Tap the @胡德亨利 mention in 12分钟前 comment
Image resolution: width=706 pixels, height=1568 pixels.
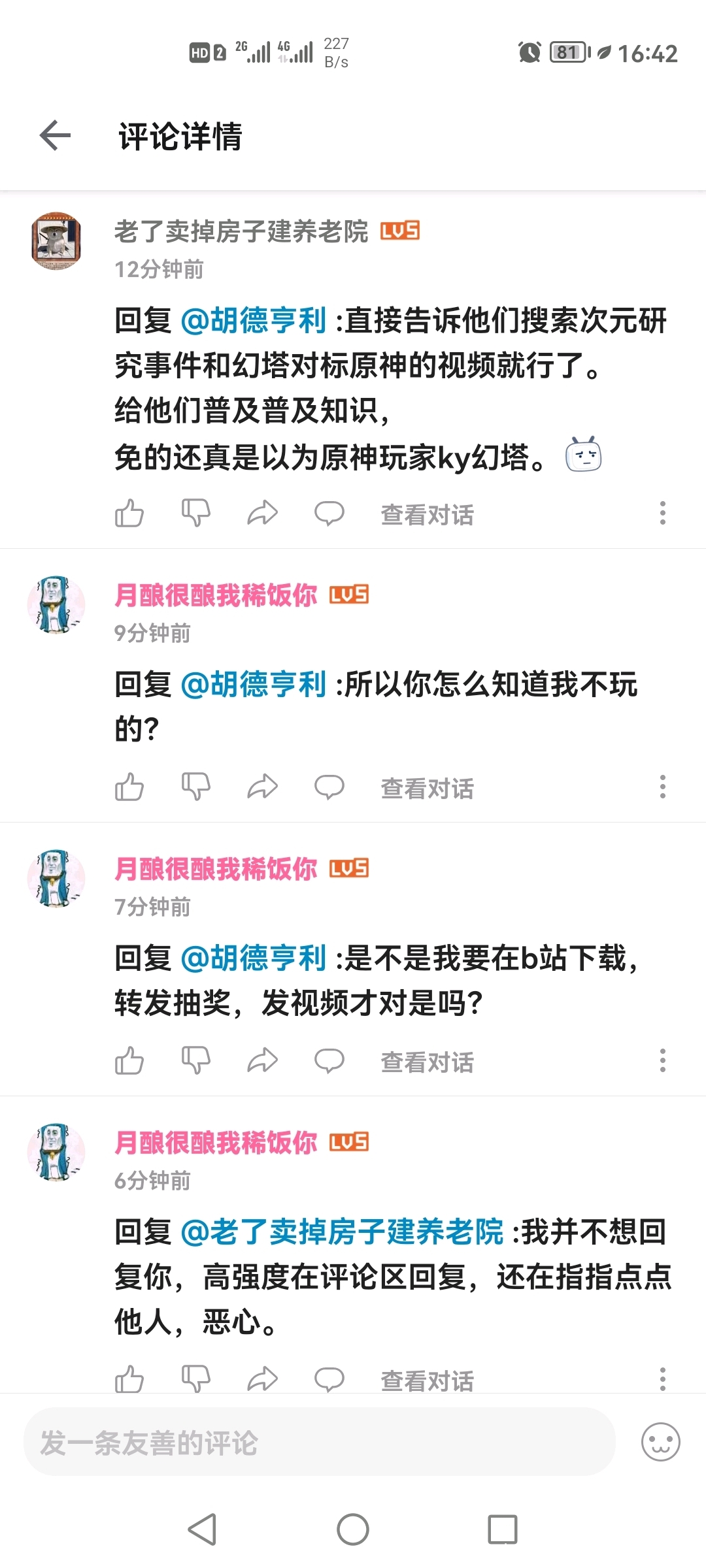(254, 321)
